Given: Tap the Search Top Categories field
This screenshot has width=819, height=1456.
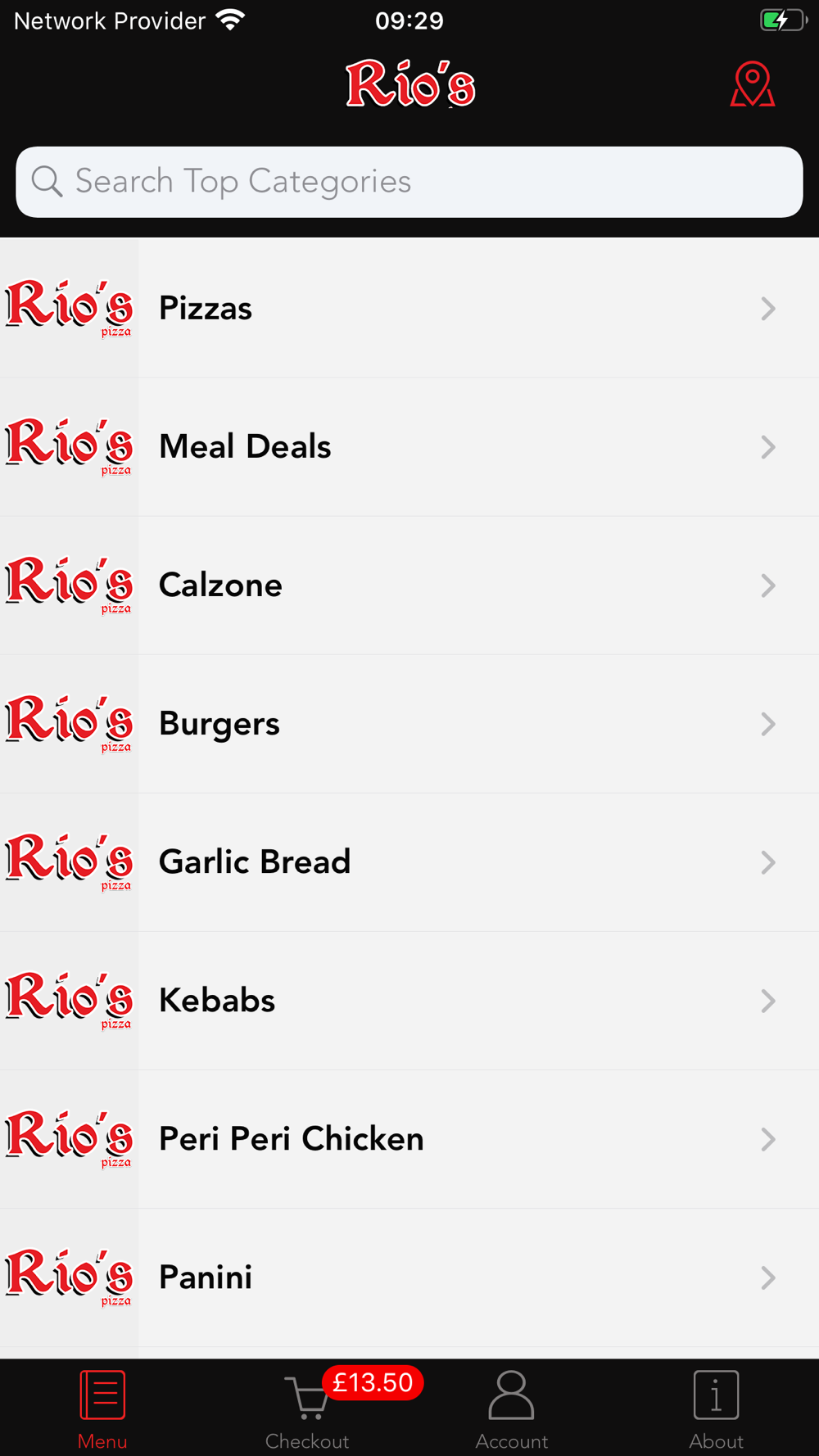Looking at the screenshot, I should point(409,182).
